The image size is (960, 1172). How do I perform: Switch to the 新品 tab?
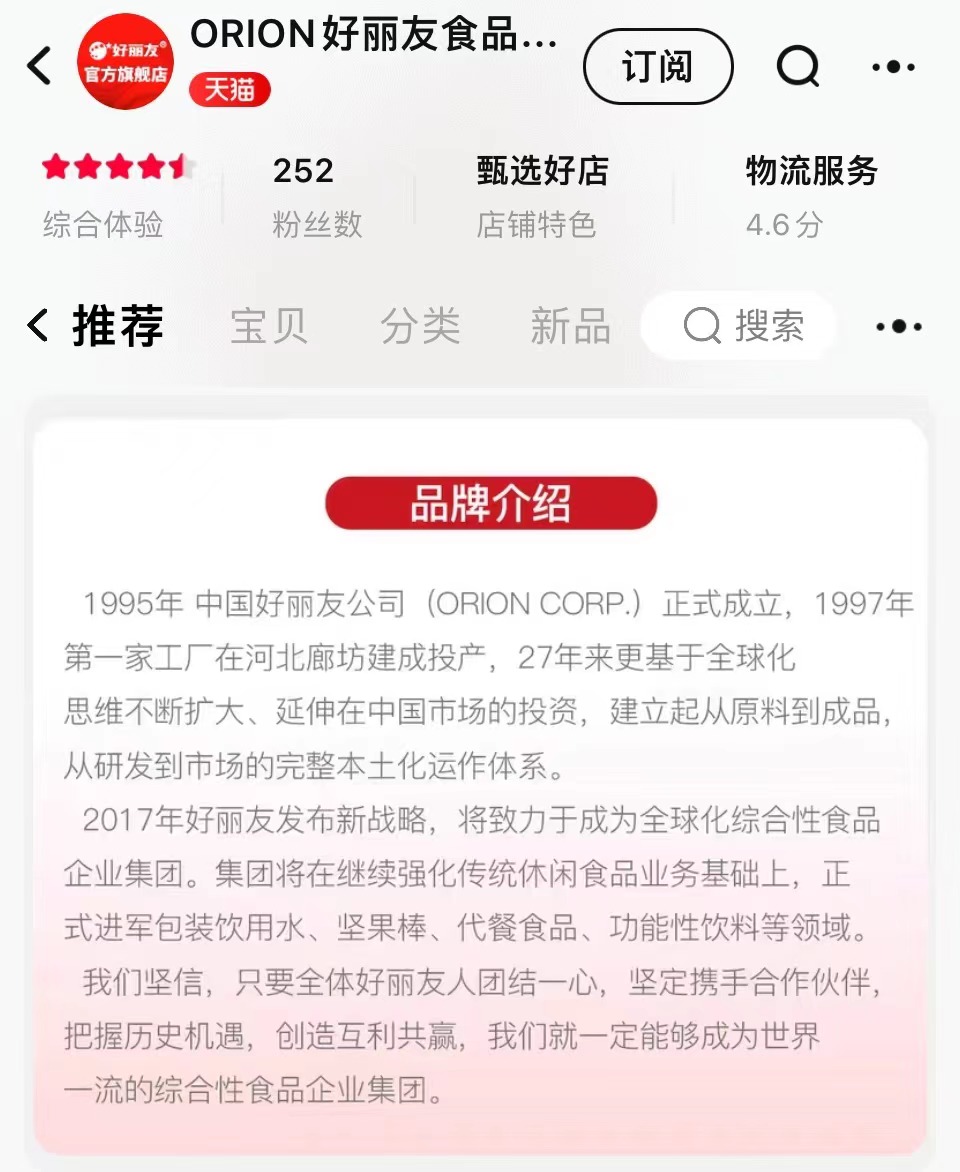coord(570,326)
